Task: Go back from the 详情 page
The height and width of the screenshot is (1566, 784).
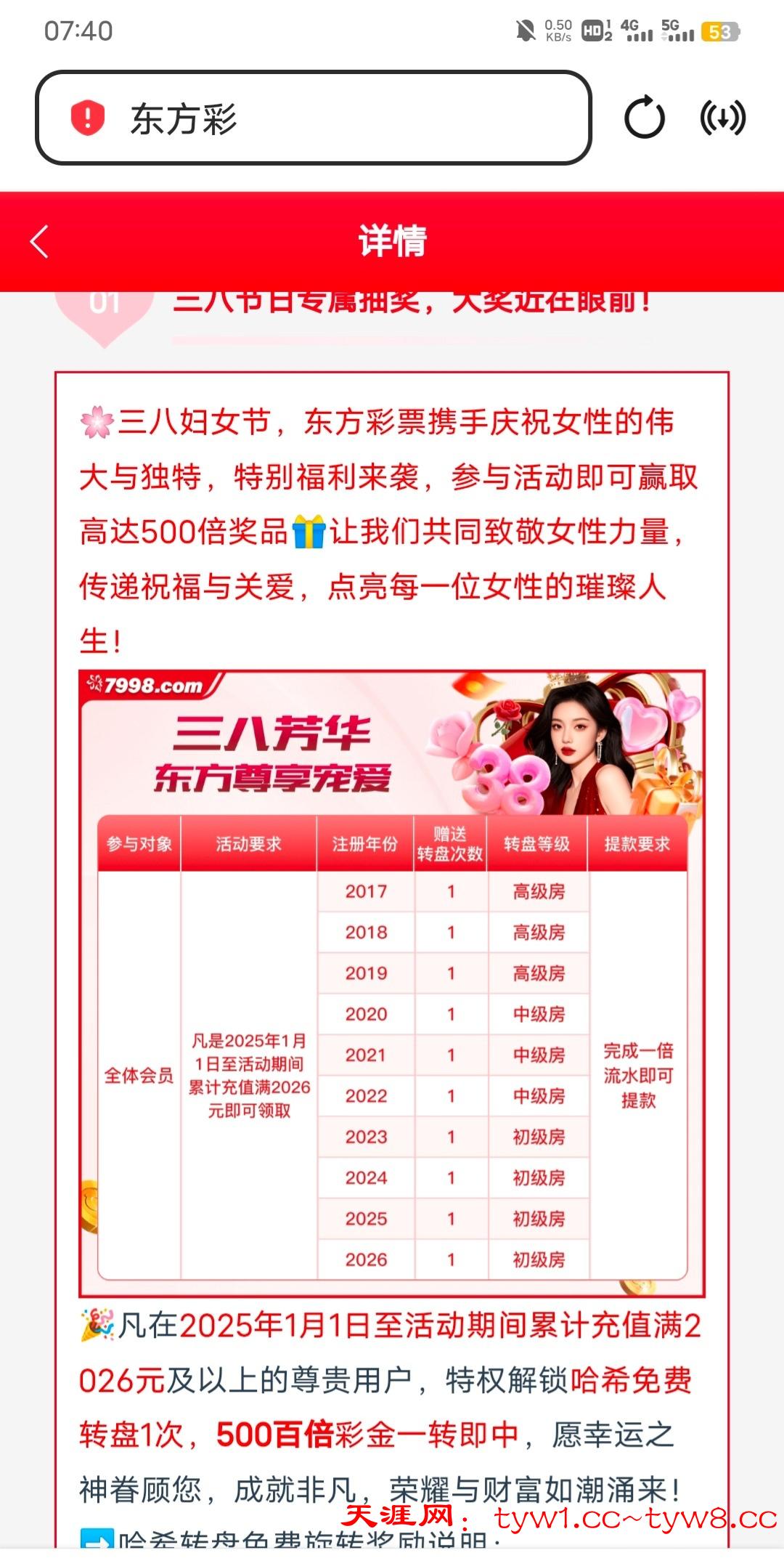Action: pos(40,241)
